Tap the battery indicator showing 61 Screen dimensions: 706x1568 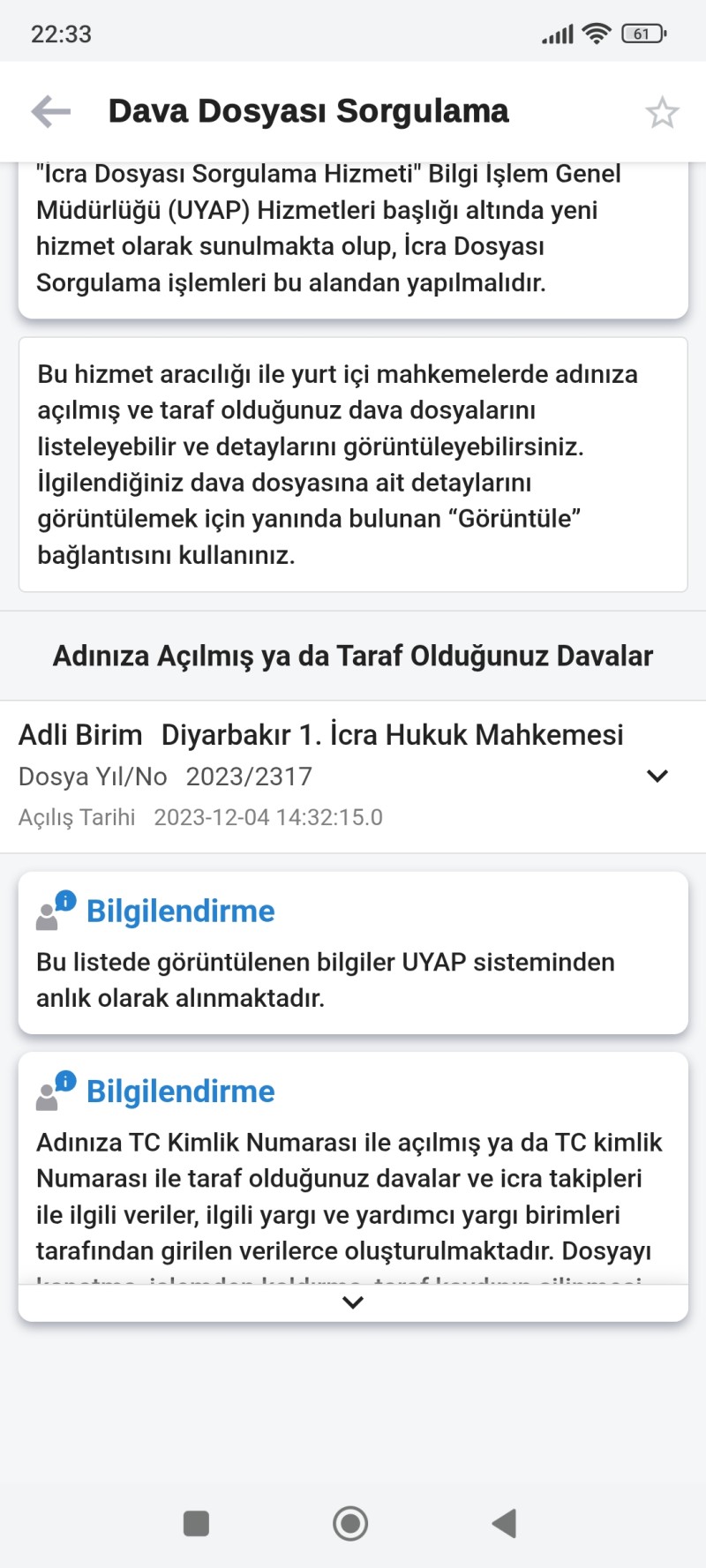(644, 33)
